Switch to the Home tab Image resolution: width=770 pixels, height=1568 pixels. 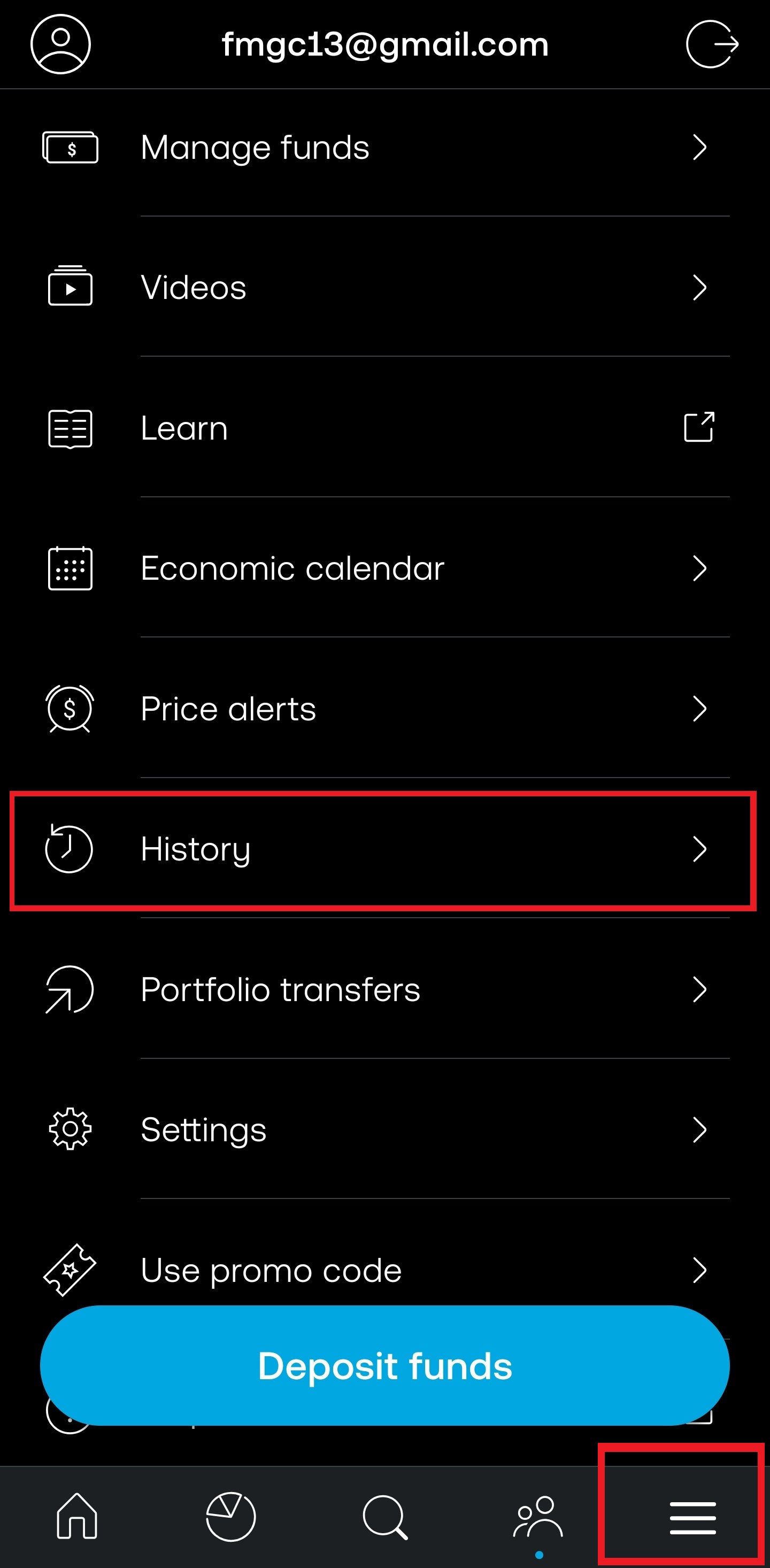click(x=76, y=1516)
